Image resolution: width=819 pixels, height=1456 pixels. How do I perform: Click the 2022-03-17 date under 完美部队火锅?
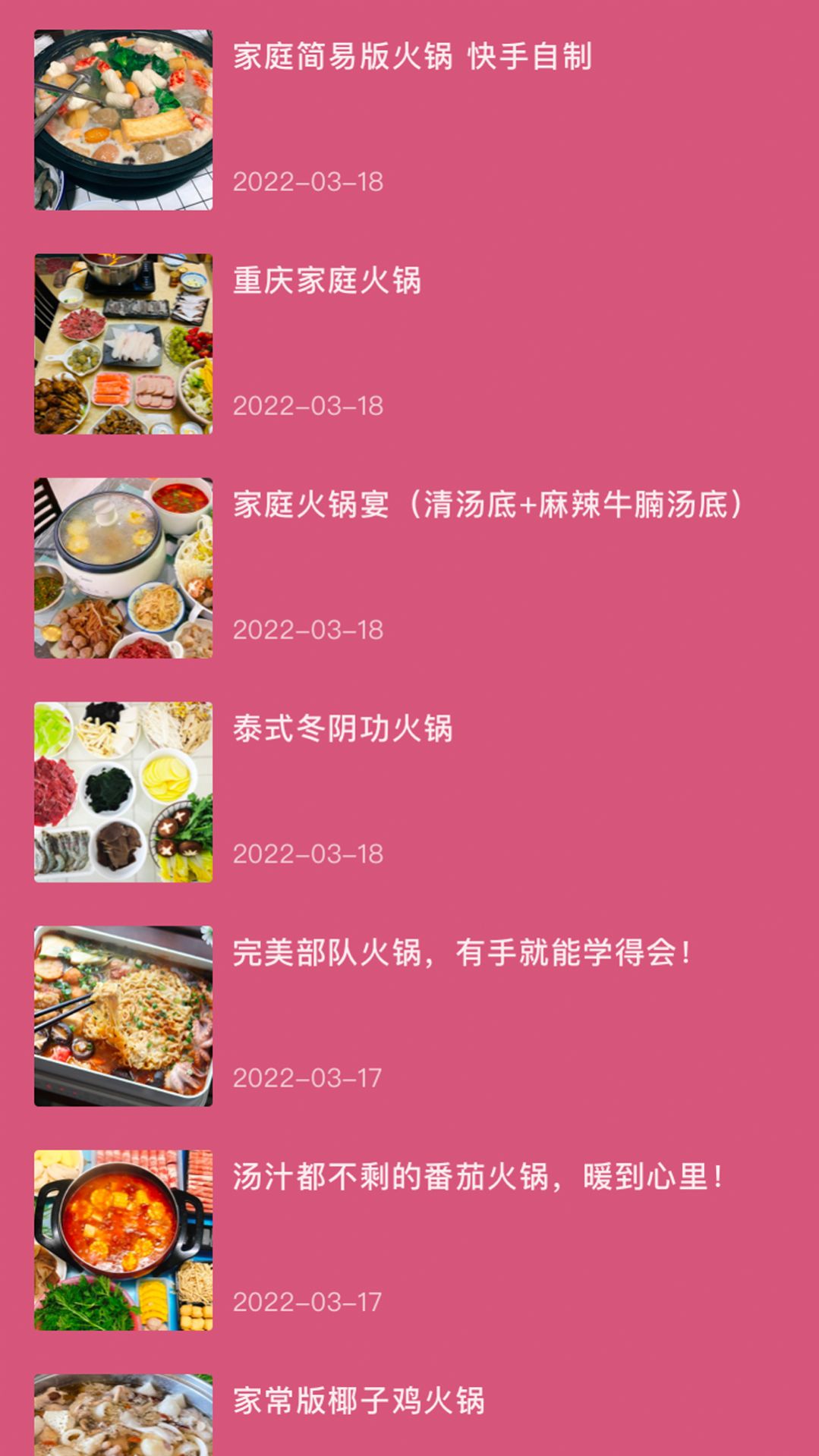(307, 1077)
